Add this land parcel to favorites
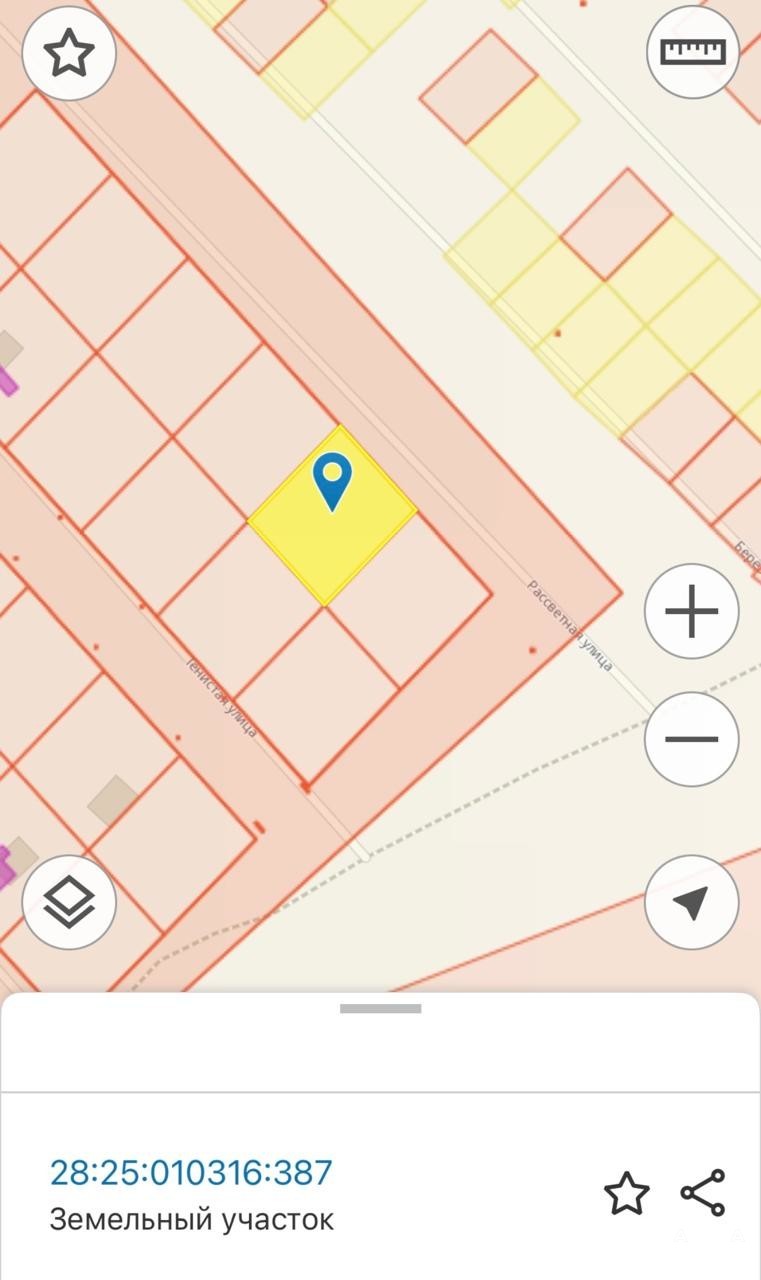 [x=627, y=1194]
